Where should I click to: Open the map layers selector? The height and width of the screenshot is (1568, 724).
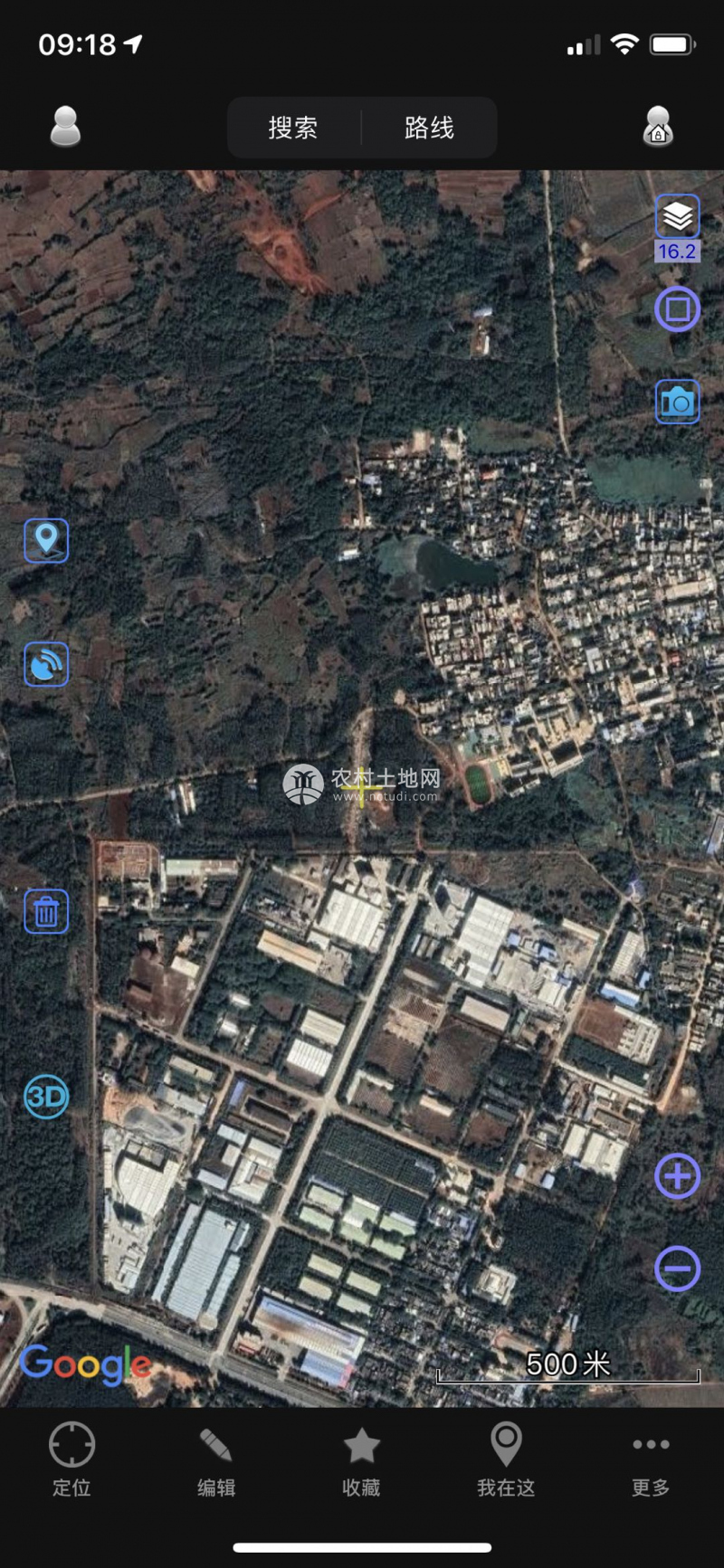(677, 217)
